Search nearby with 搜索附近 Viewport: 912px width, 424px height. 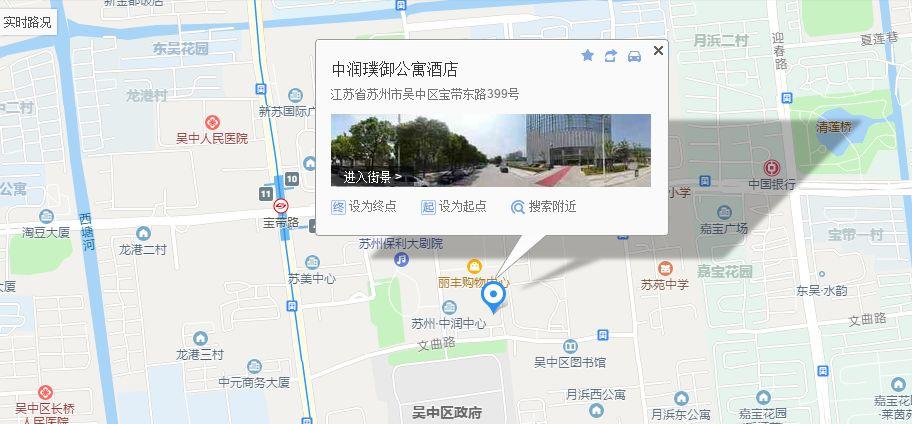coord(543,207)
